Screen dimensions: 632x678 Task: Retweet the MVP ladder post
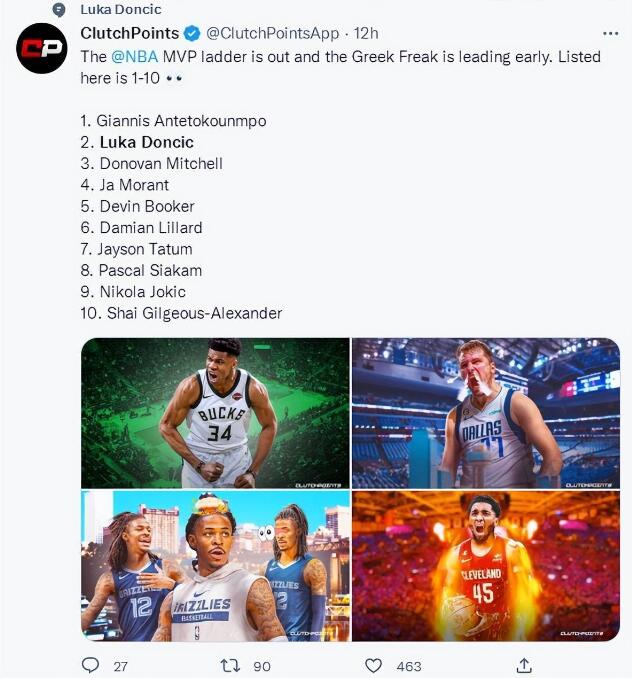click(x=231, y=665)
